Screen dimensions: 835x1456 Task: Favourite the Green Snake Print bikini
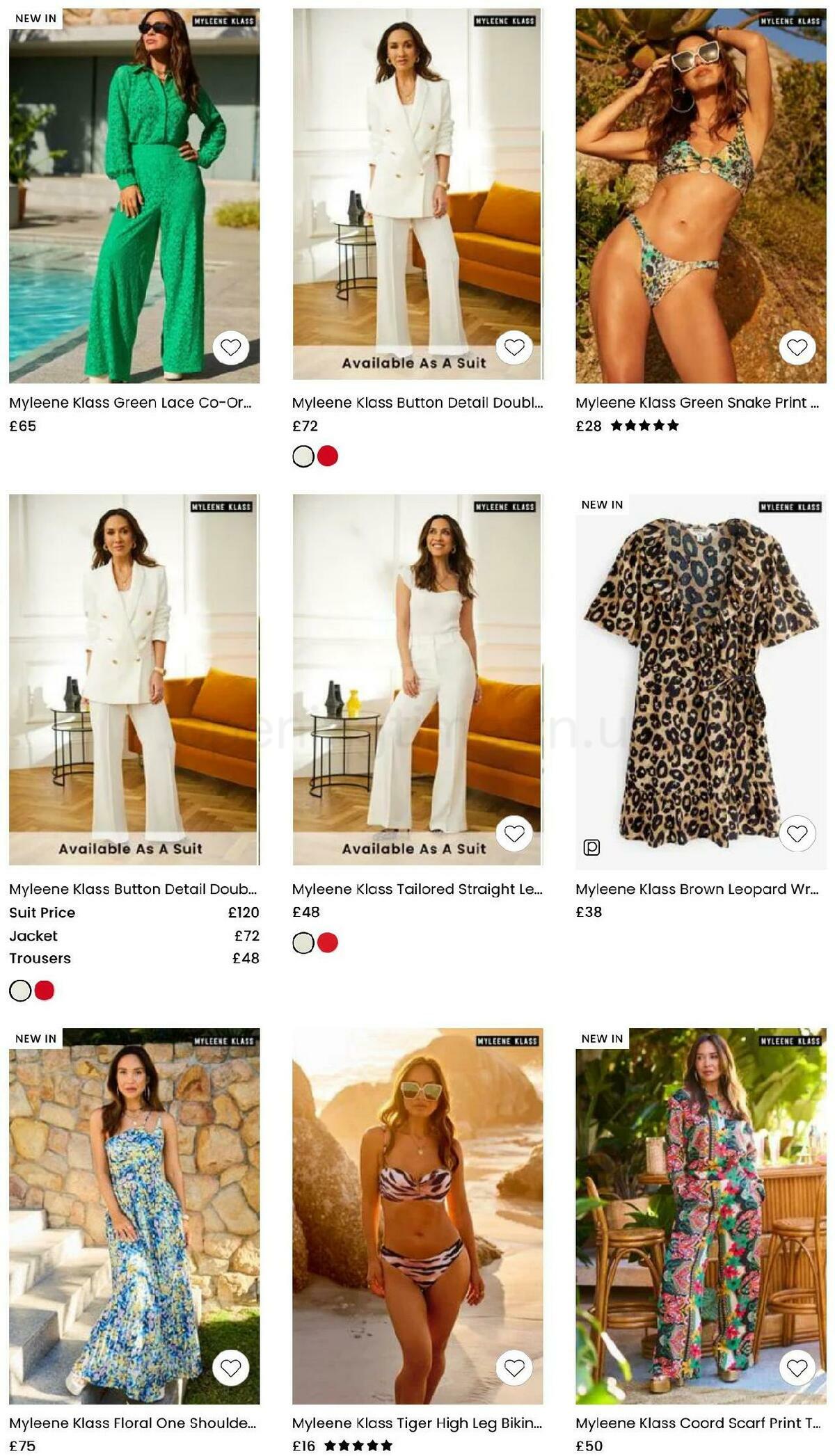point(798,346)
